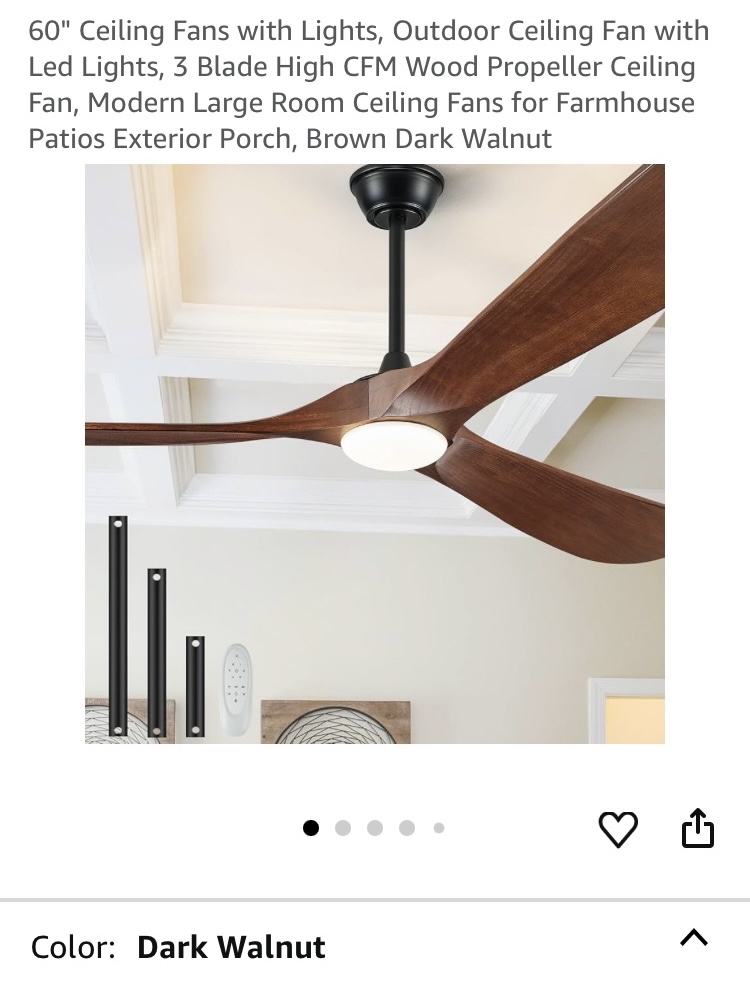The image size is (750, 989).
Task: Share this ceiling fan listing
Action: [x=698, y=828]
